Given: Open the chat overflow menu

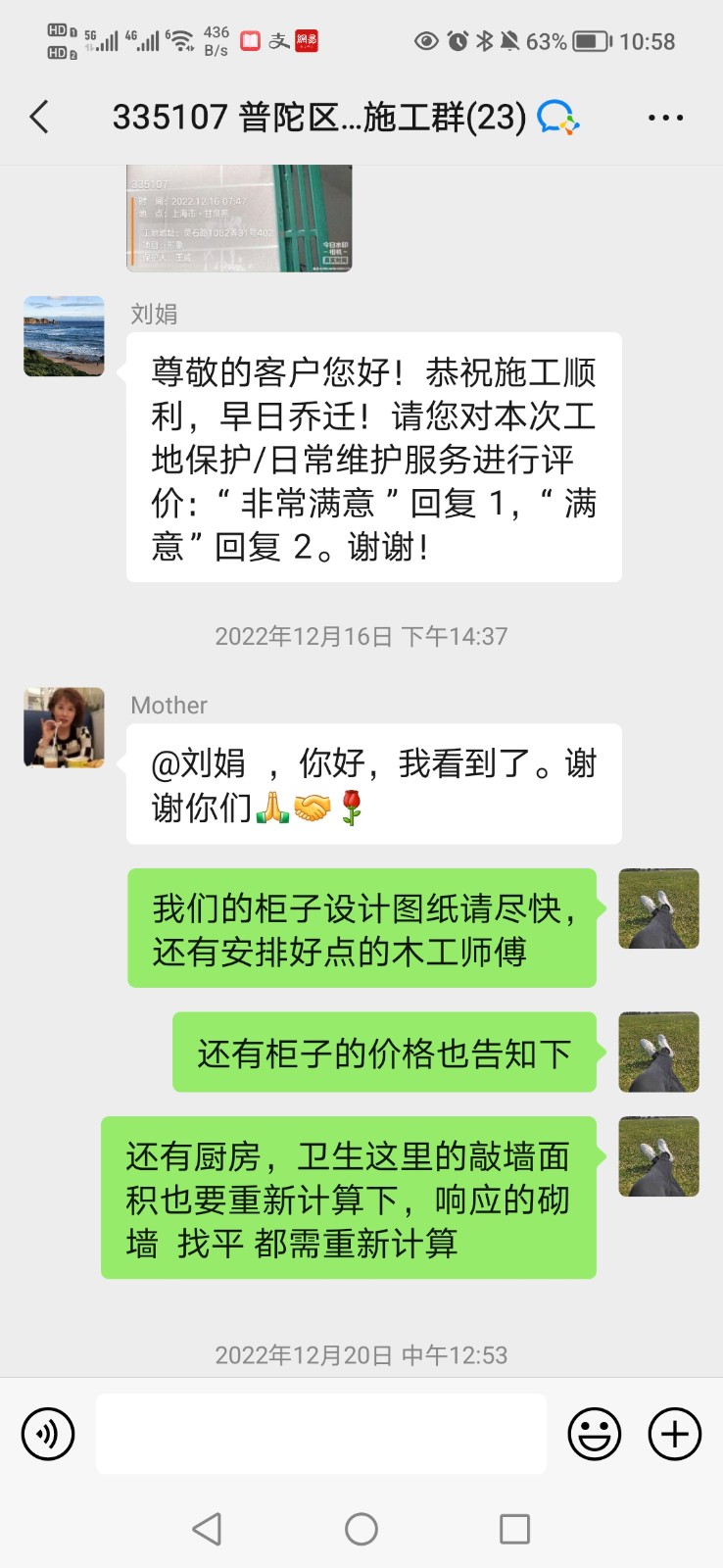Looking at the screenshot, I should pos(665,118).
